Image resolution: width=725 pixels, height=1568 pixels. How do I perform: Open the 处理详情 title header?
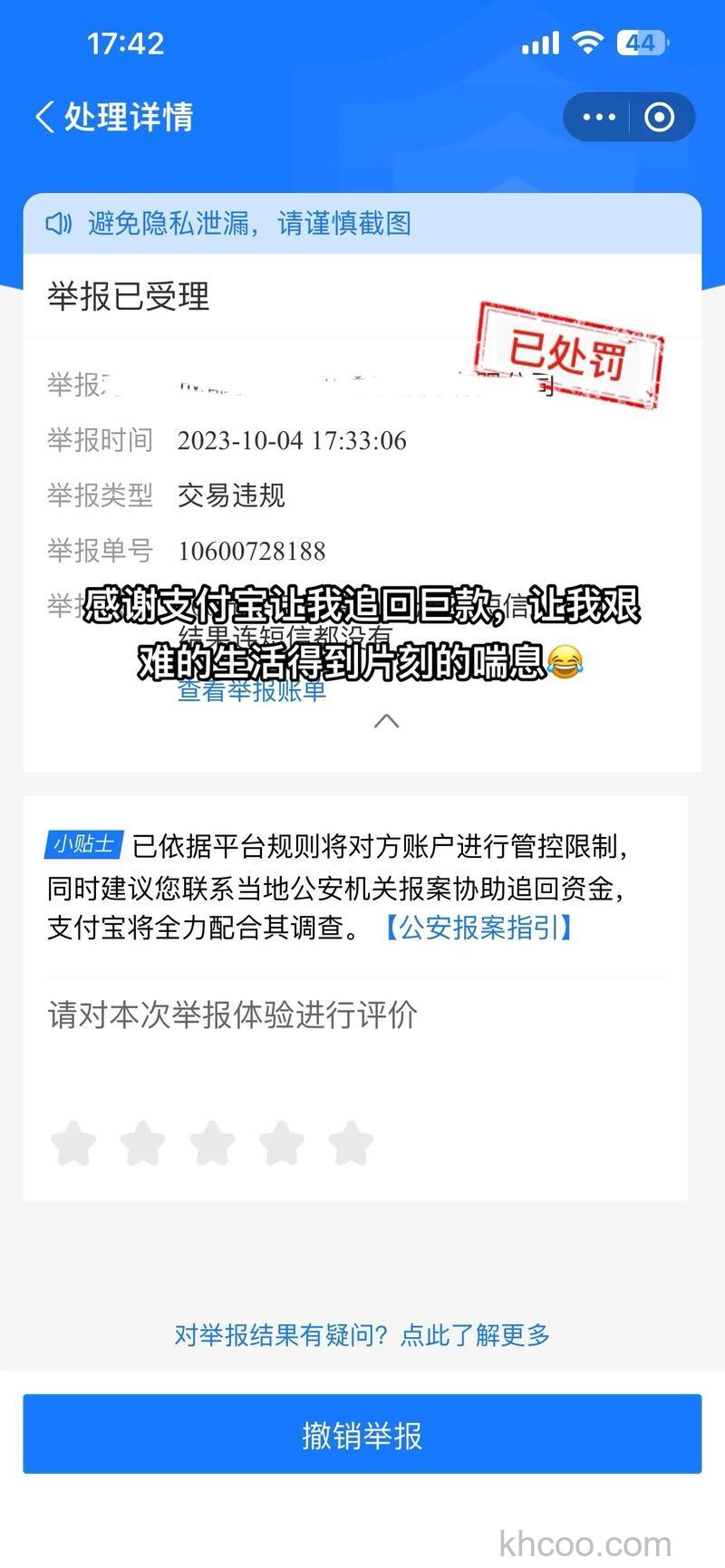click(x=126, y=117)
